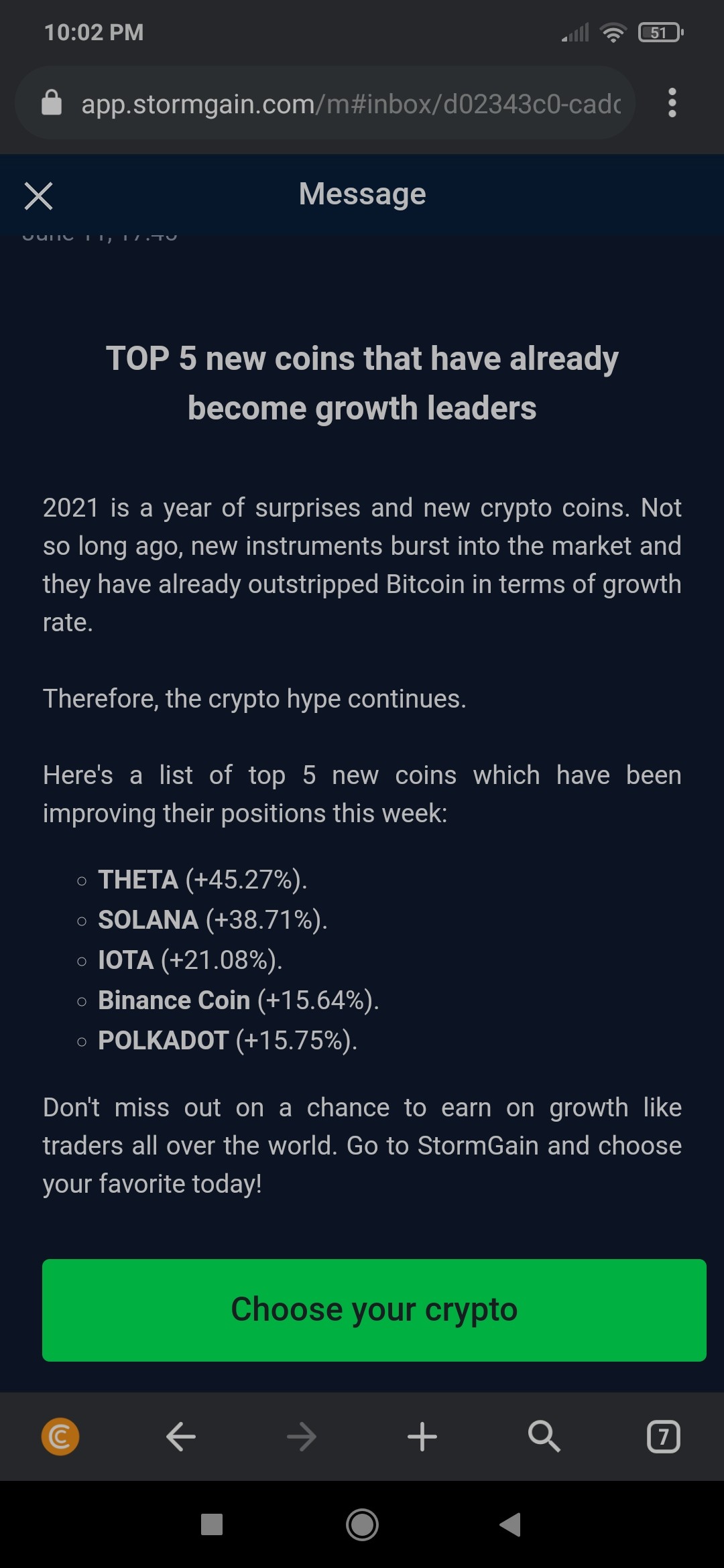The image size is (724, 1568).
Task: Open the browser search
Action: (x=544, y=1437)
